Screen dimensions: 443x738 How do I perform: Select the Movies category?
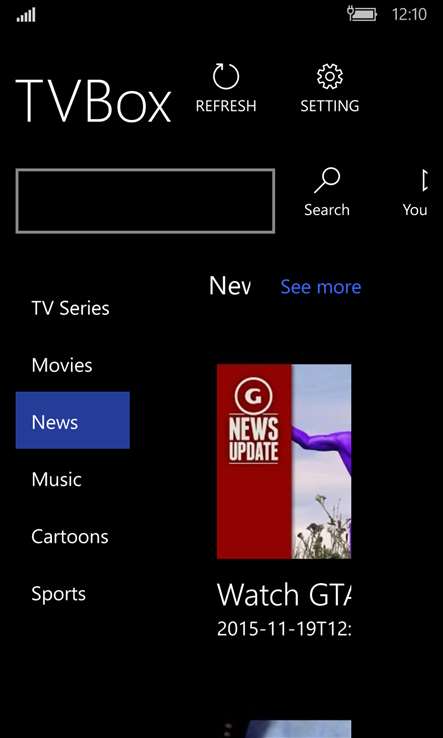coord(62,365)
